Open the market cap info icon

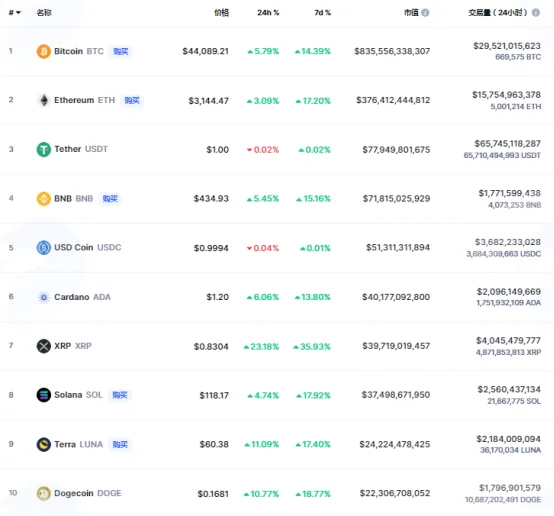click(425, 13)
